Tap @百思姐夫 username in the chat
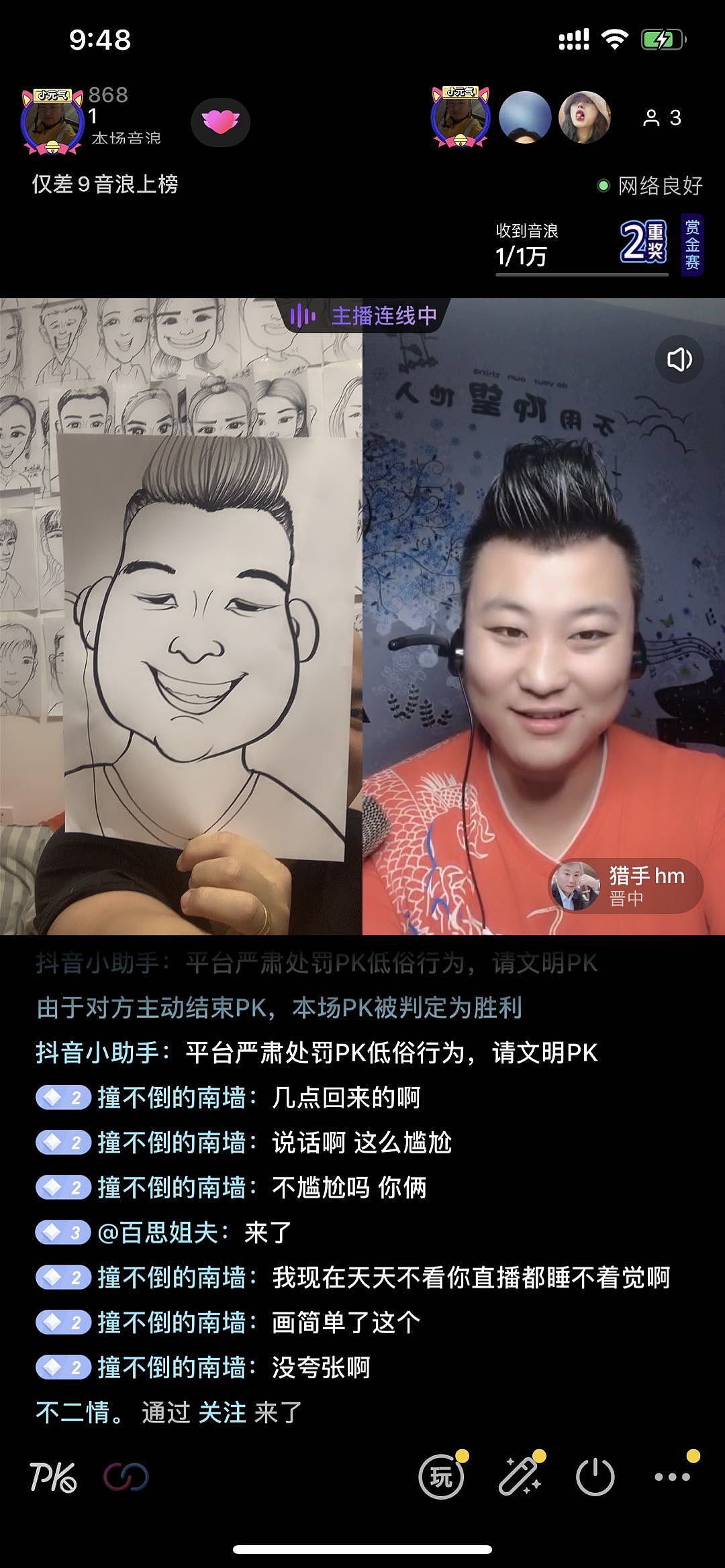The image size is (725, 1568). coord(158,1233)
